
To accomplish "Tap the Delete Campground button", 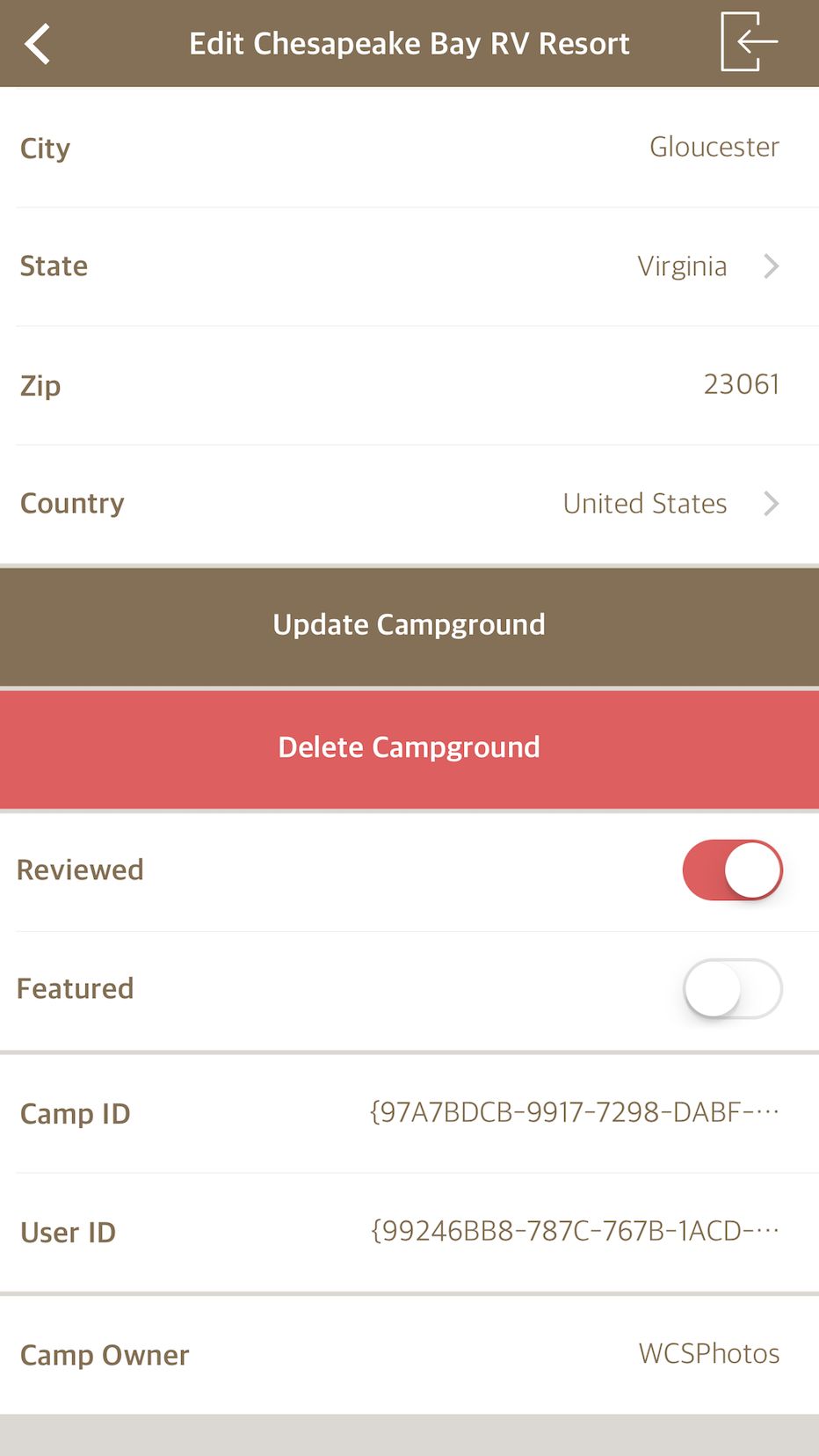I will click(x=409, y=748).
